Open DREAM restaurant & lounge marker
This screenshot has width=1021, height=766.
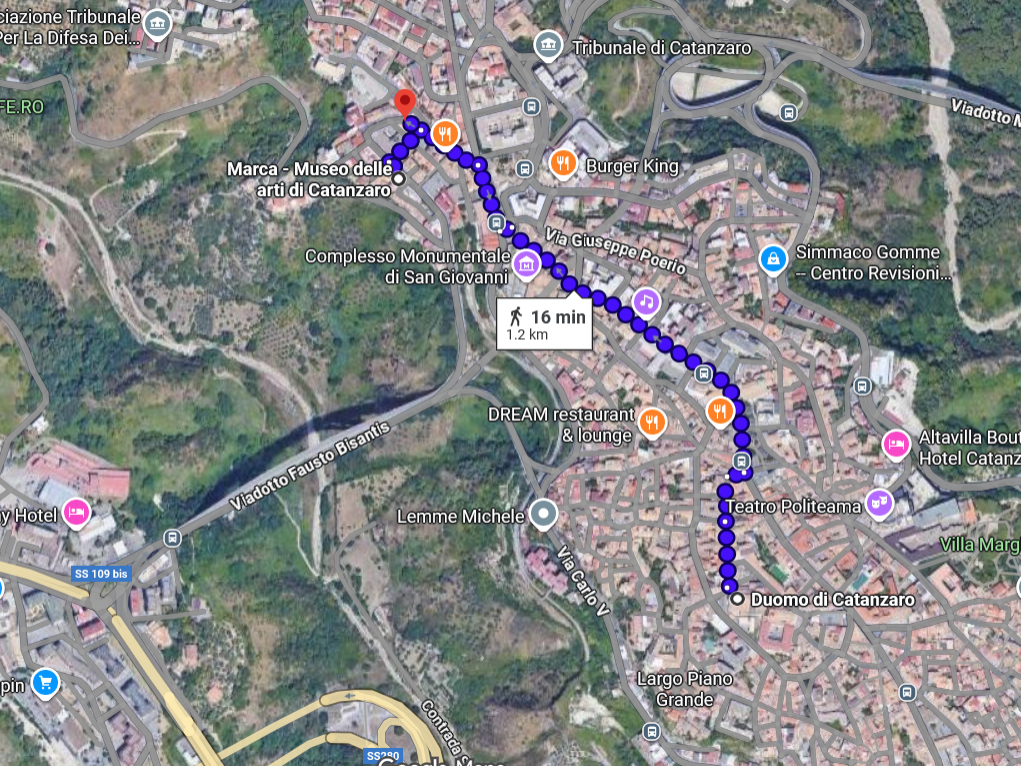tap(652, 421)
